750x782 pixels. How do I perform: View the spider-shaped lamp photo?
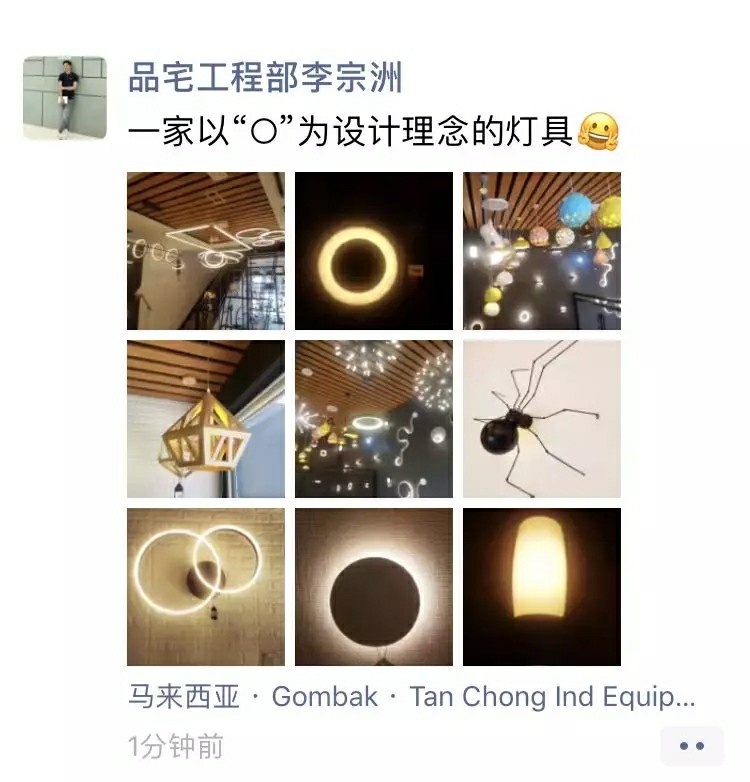pyautogui.click(x=542, y=419)
